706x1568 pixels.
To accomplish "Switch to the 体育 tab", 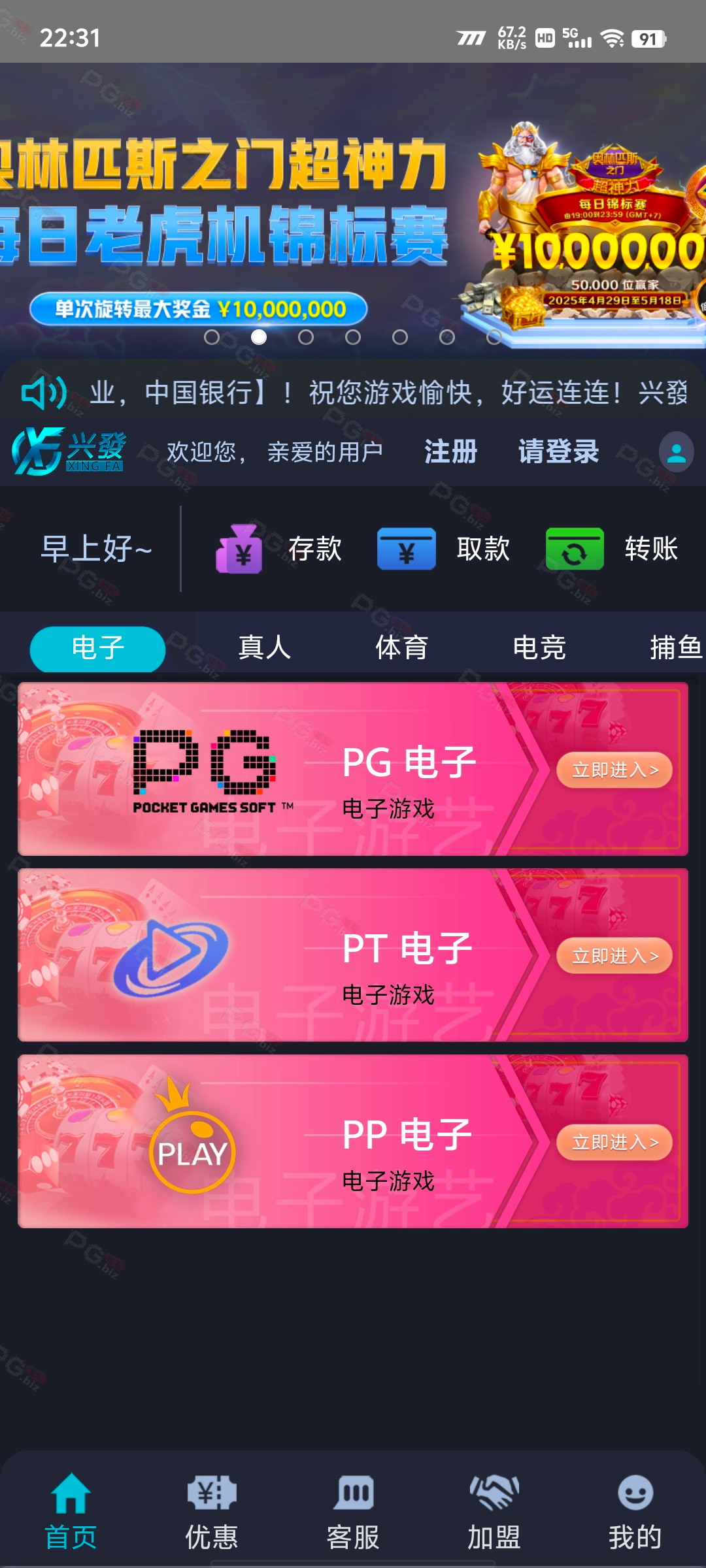I will (402, 647).
